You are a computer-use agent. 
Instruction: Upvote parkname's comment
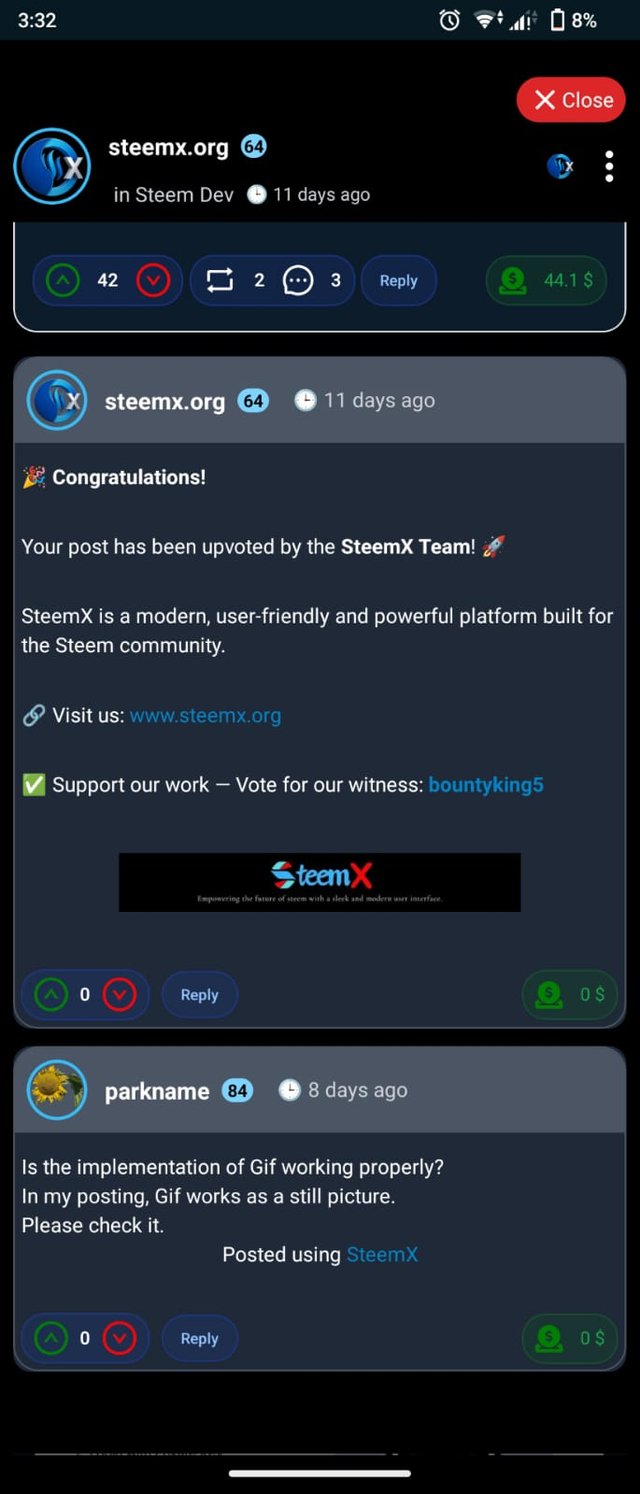click(x=51, y=1339)
